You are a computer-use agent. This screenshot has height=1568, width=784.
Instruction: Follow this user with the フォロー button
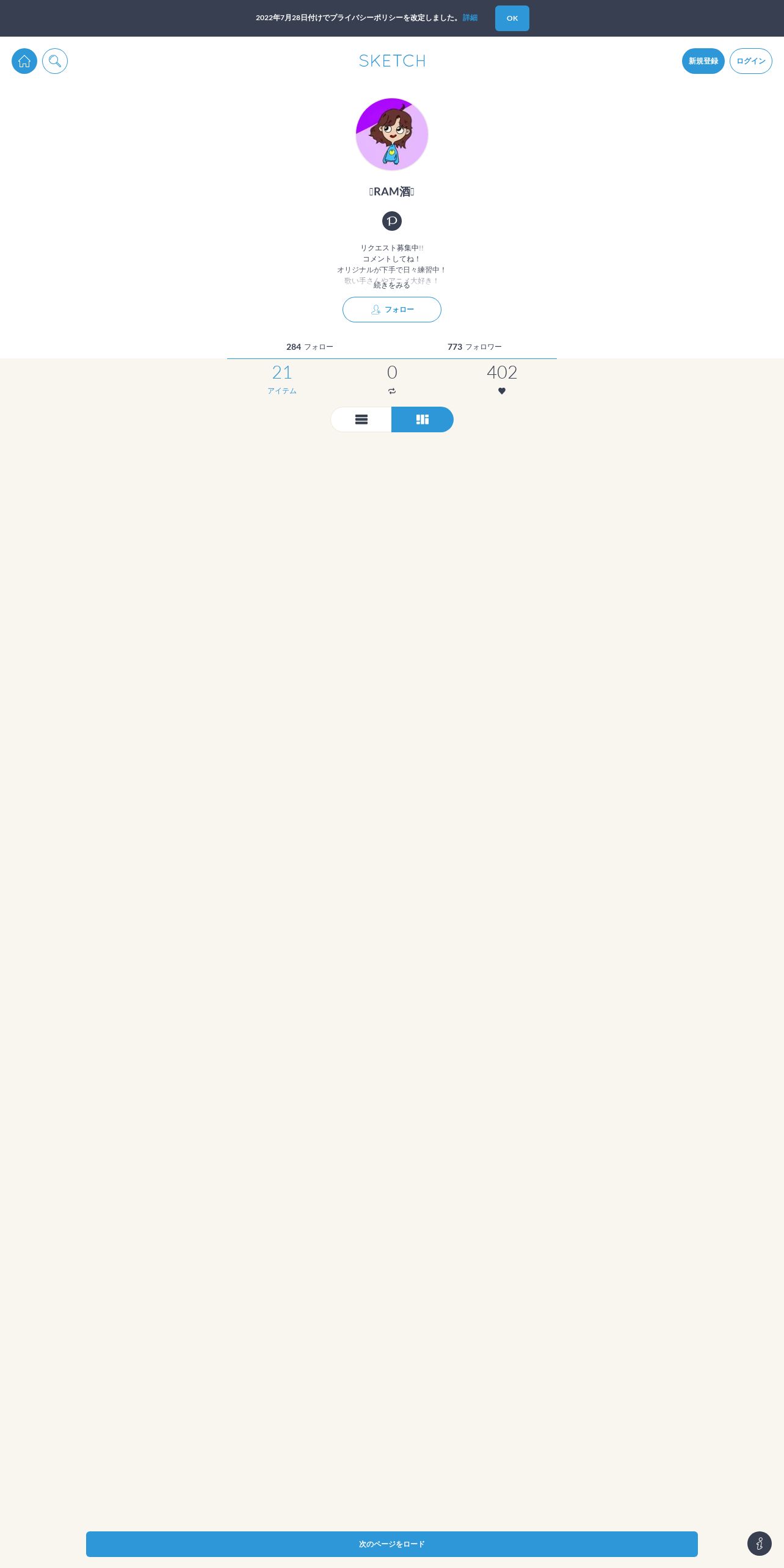coord(392,310)
